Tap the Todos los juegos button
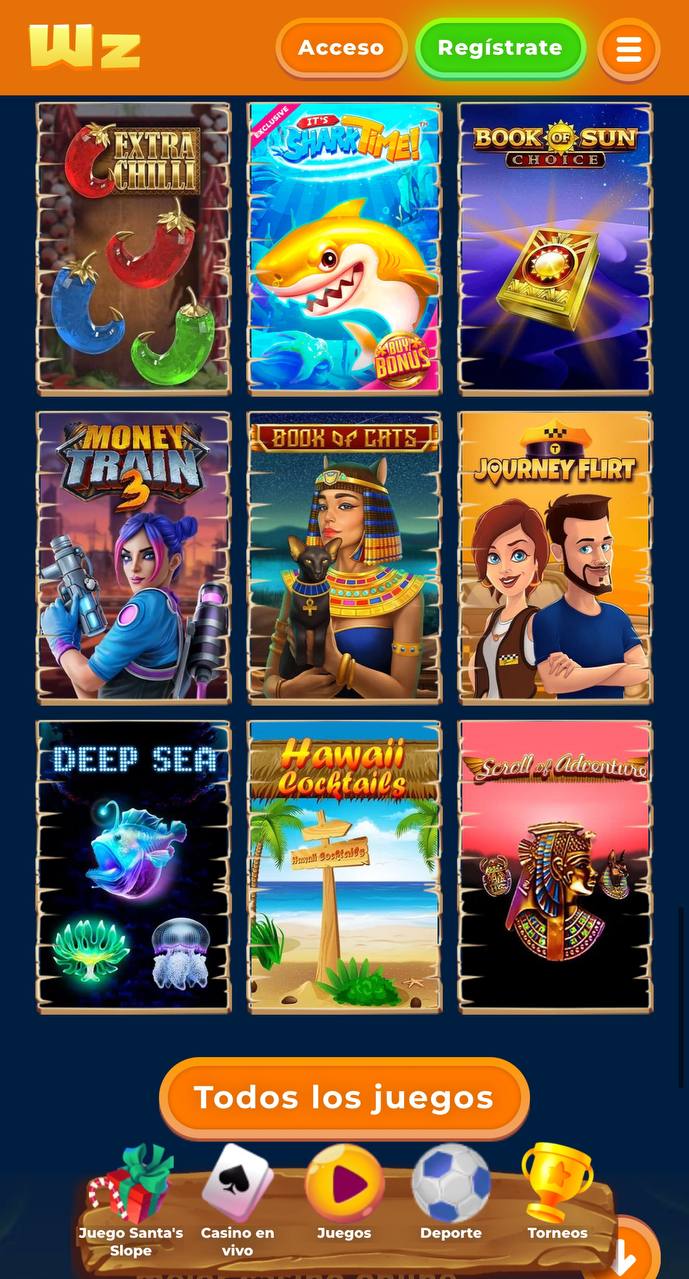 [344, 1097]
